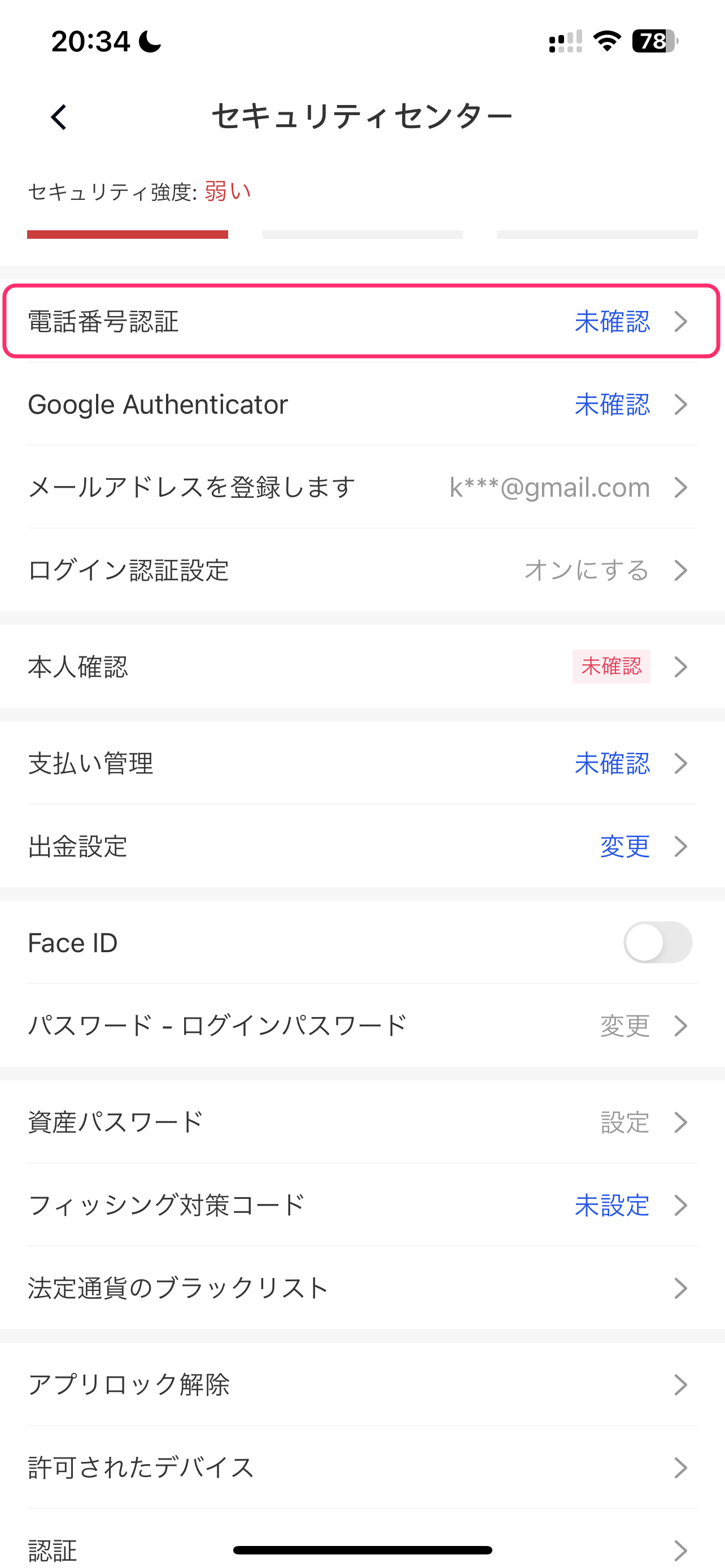View 許可されたデバイス authorized devices
725x1568 pixels.
(362, 1467)
